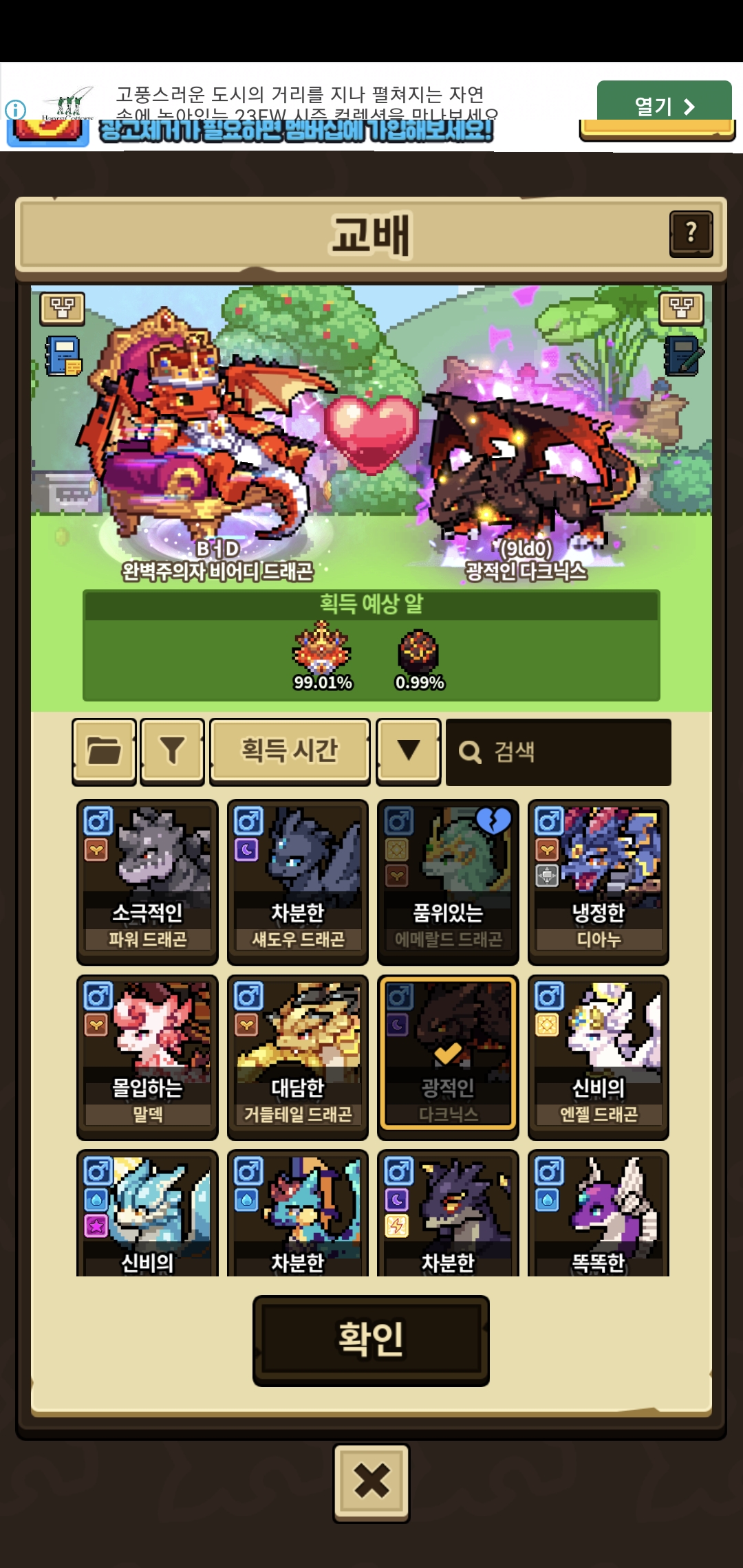Image resolution: width=743 pixels, height=1568 pixels.
Task: Select the 차분한 섀도우 드래곤 card
Action: pos(298,882)
